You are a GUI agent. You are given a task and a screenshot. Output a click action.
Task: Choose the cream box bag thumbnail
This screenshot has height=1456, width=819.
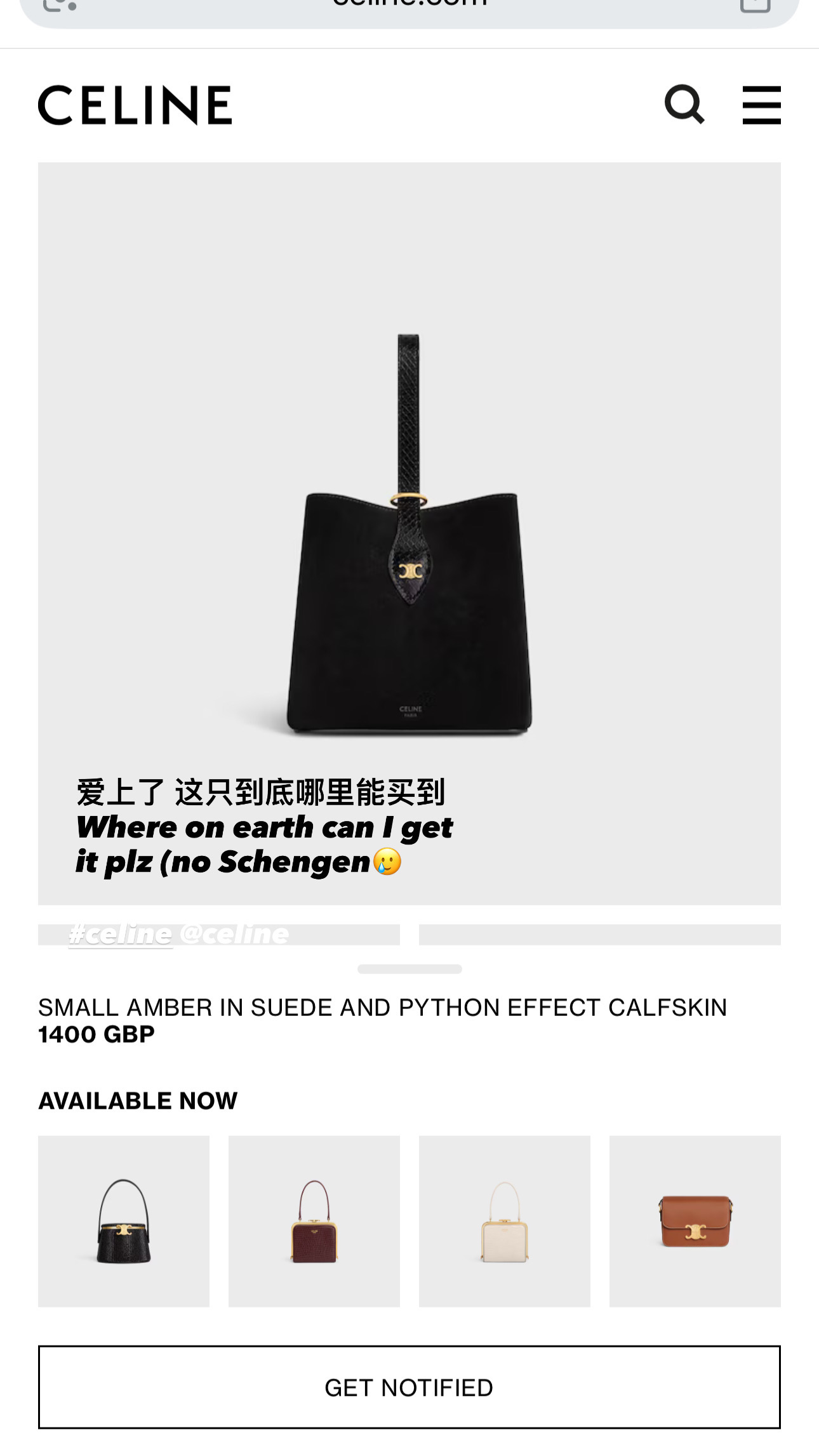[505, 1221]
